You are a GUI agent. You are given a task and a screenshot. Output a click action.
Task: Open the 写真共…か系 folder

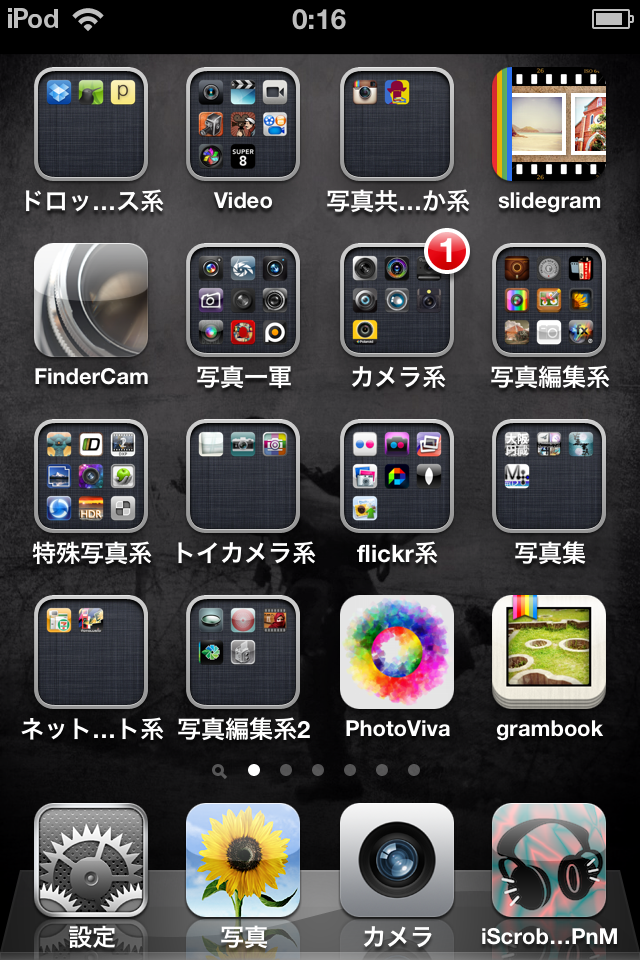(x=397, y=124)
